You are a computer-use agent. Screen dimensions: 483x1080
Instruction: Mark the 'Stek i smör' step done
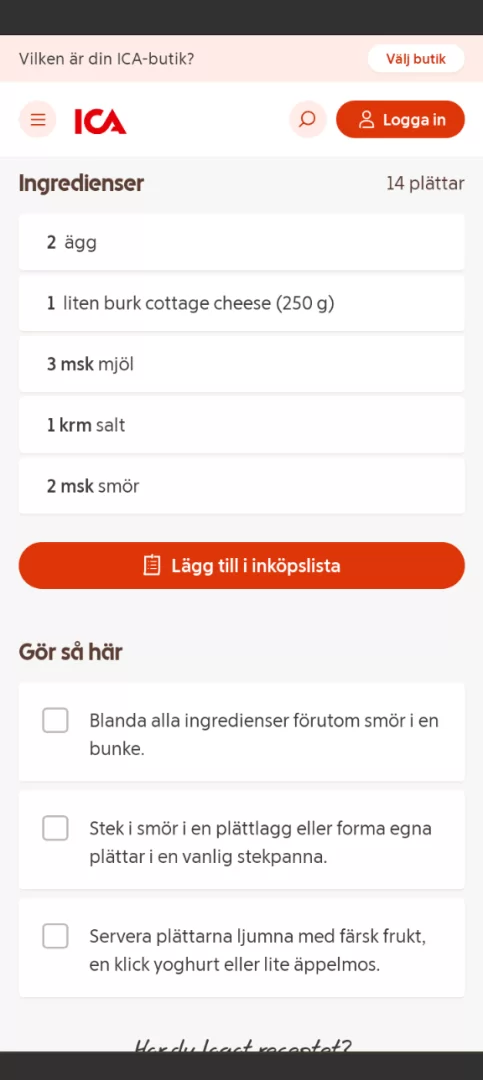55,828
